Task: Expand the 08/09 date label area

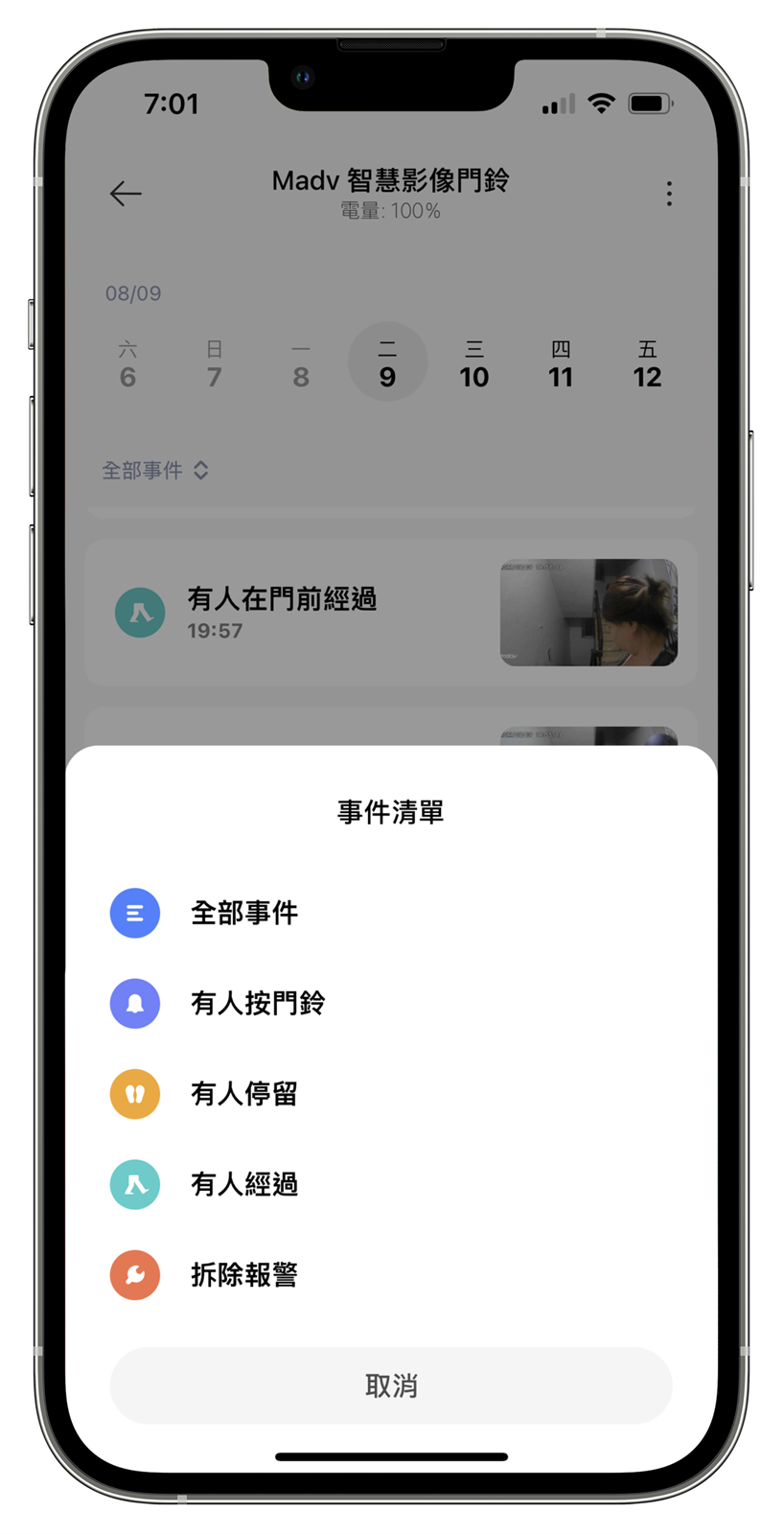Action: tap(133, 293)
